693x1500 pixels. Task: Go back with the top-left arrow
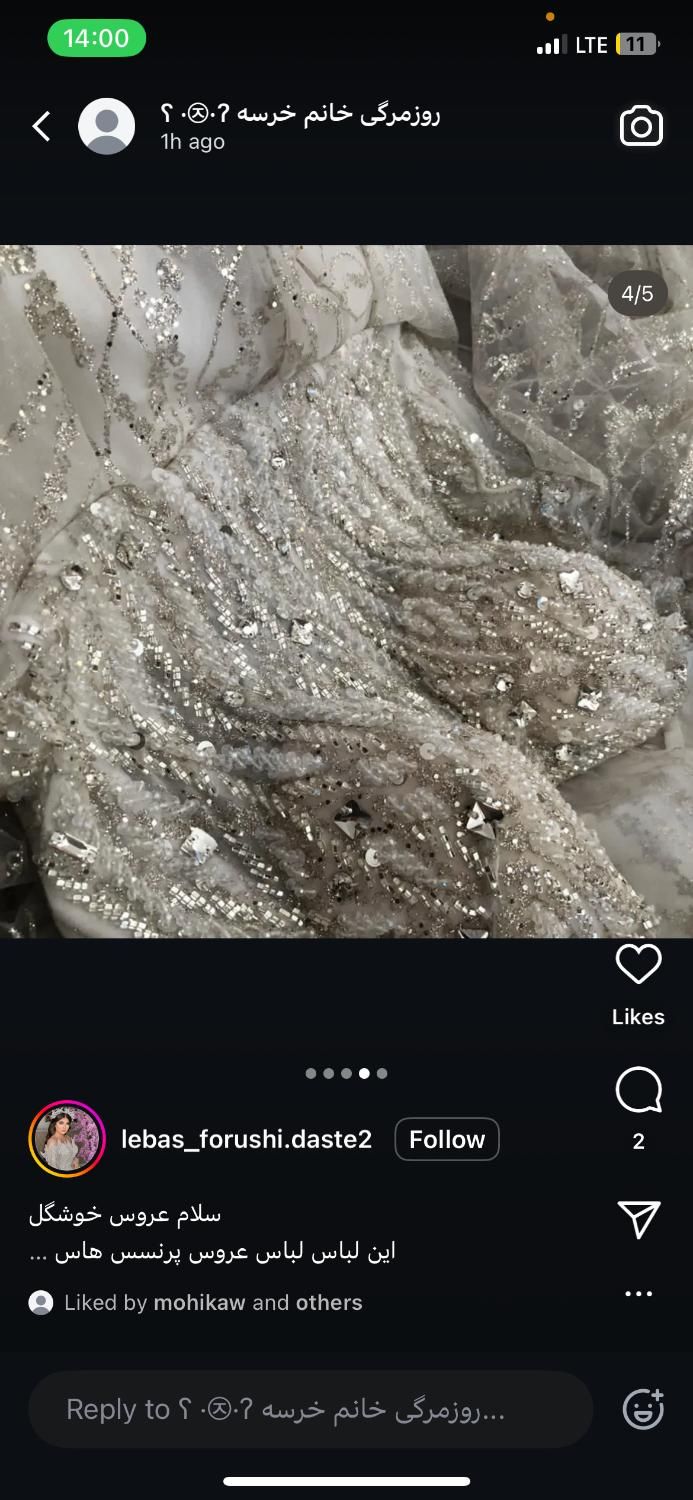click(x=41, y=127)
